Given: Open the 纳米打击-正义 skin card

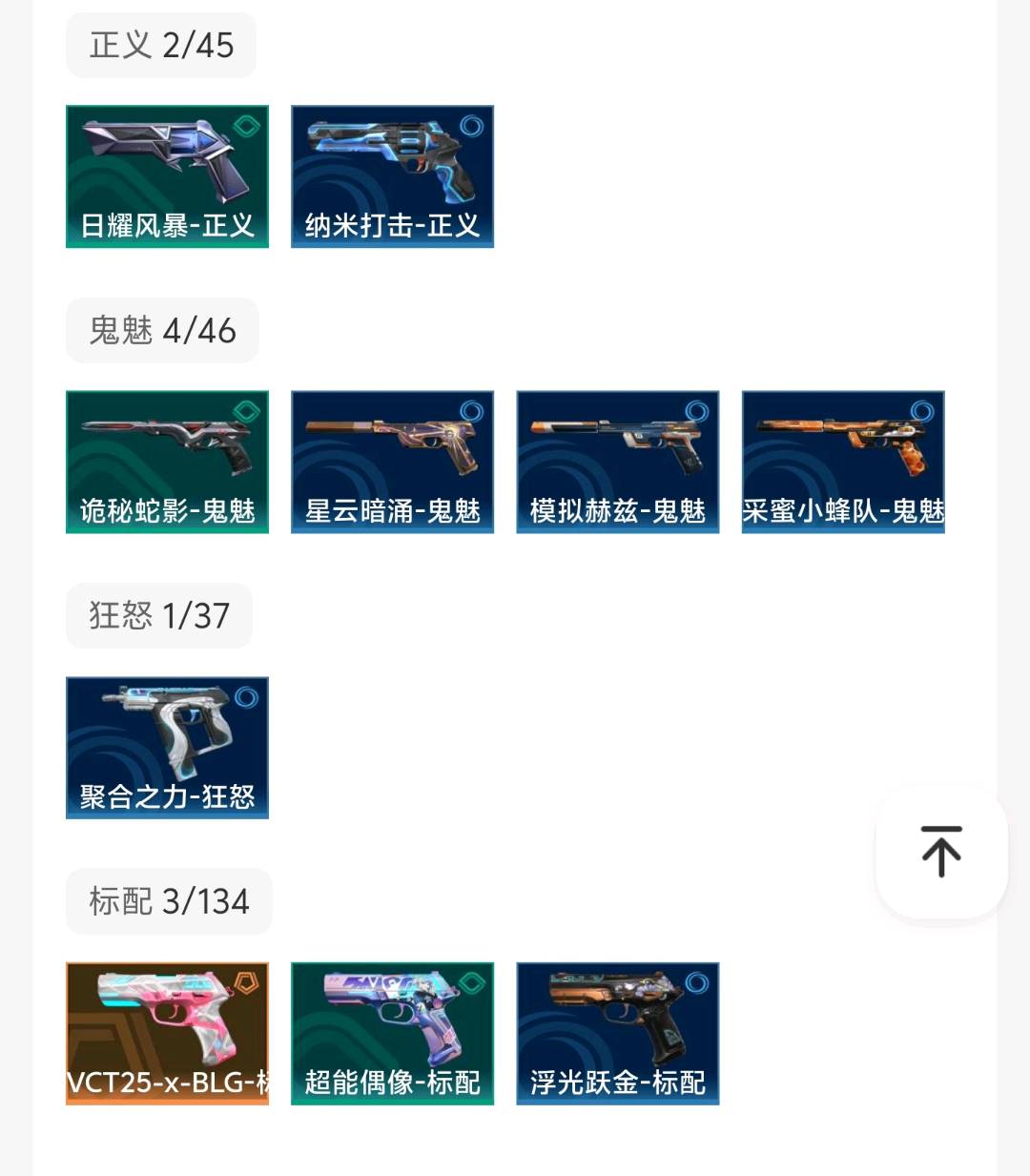Looking at the screenshot, I should pos(392,176).
